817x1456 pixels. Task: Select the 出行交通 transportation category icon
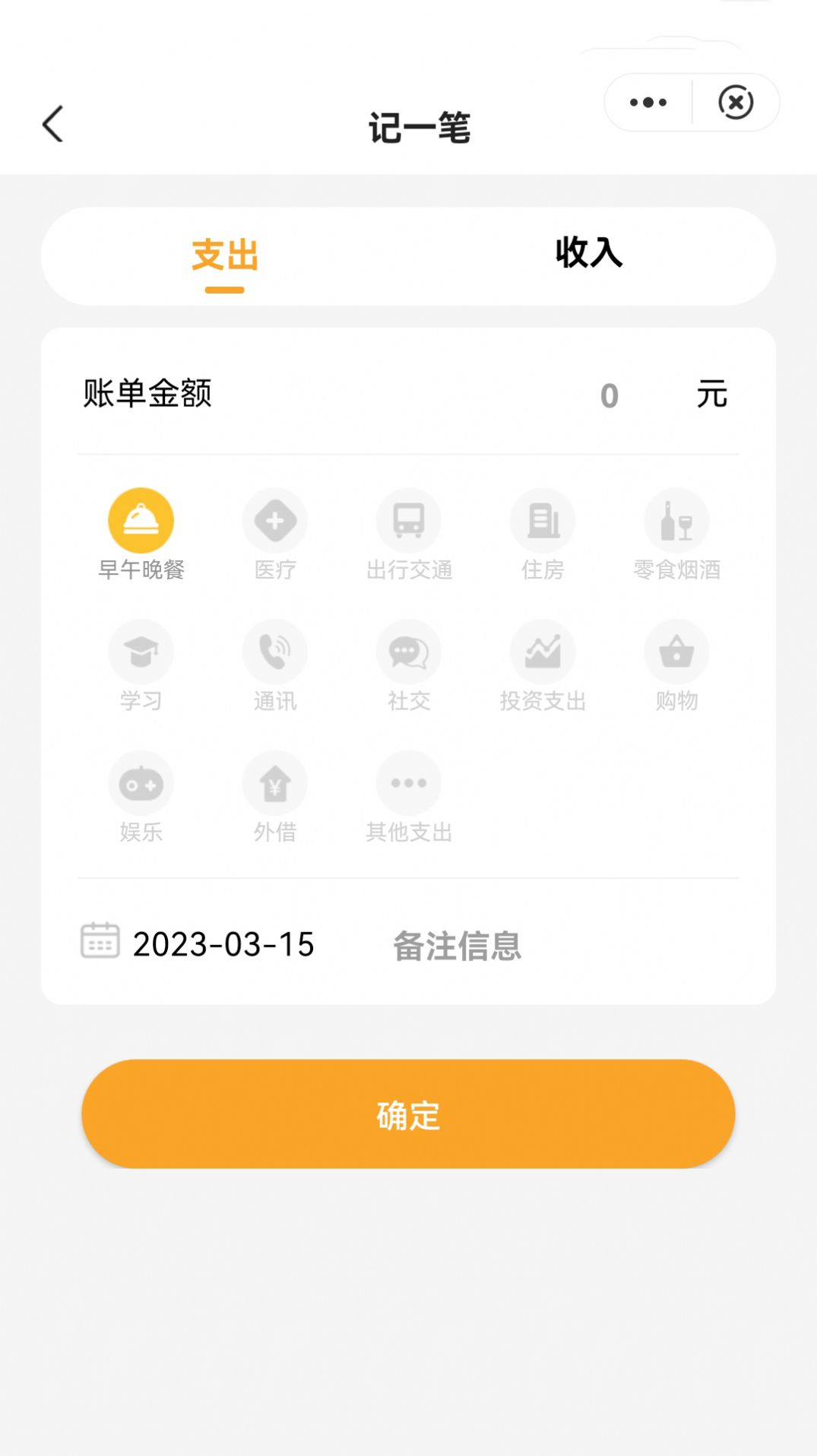coord(408,521)
